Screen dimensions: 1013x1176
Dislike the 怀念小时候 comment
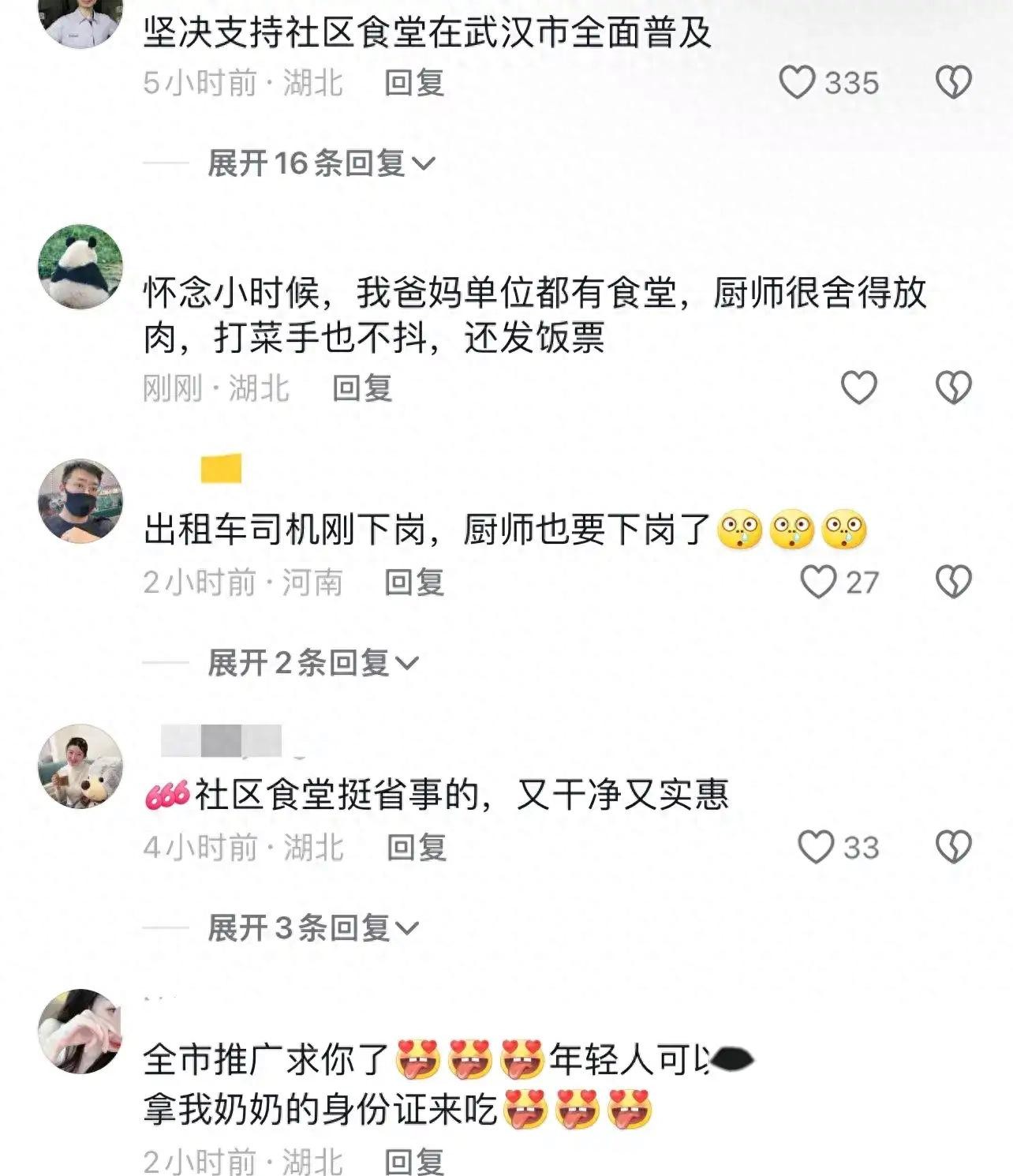coord(953,388)
